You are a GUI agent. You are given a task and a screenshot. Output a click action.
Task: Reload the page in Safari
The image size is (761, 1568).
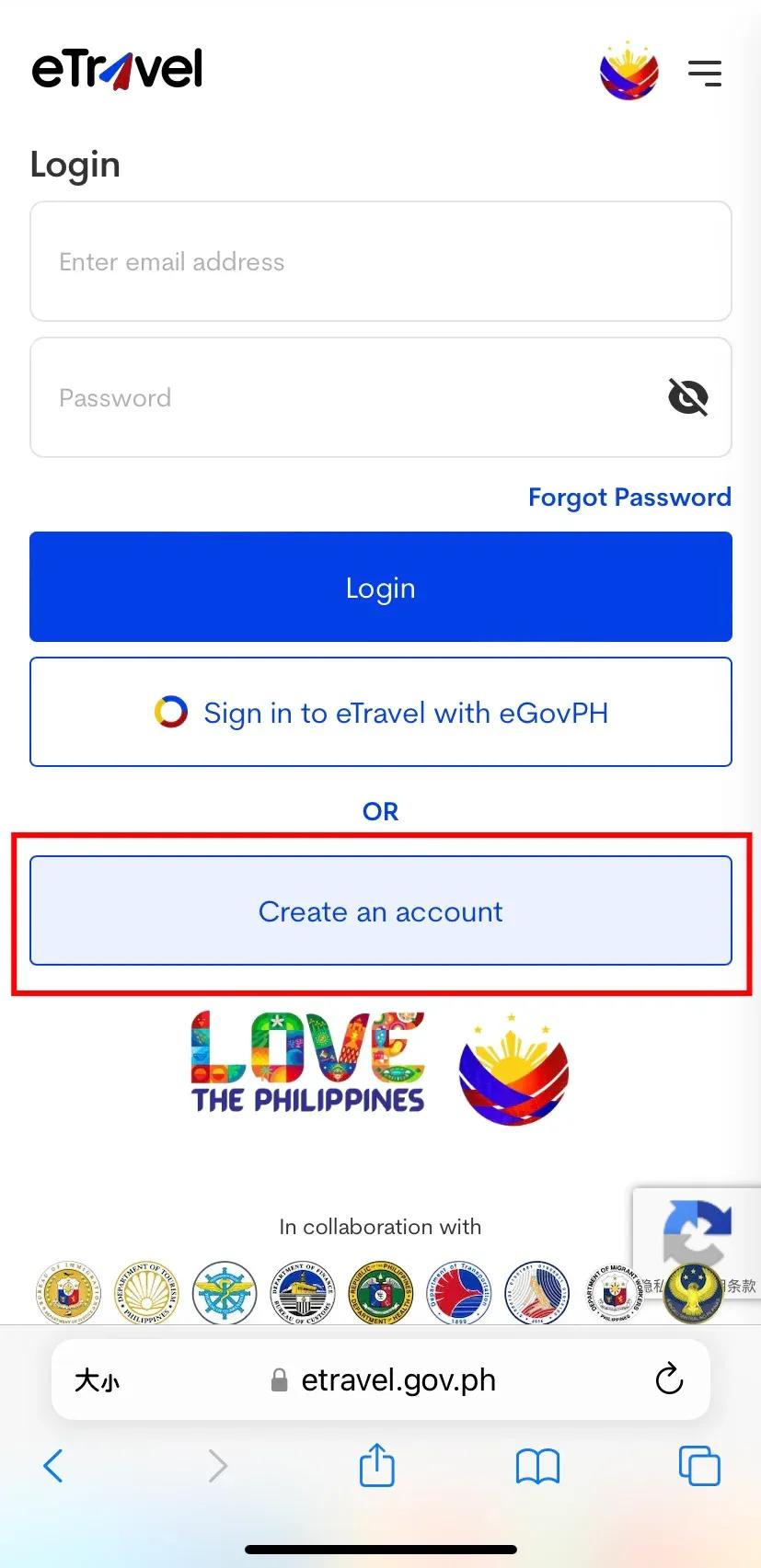(x=669, y=1379)
